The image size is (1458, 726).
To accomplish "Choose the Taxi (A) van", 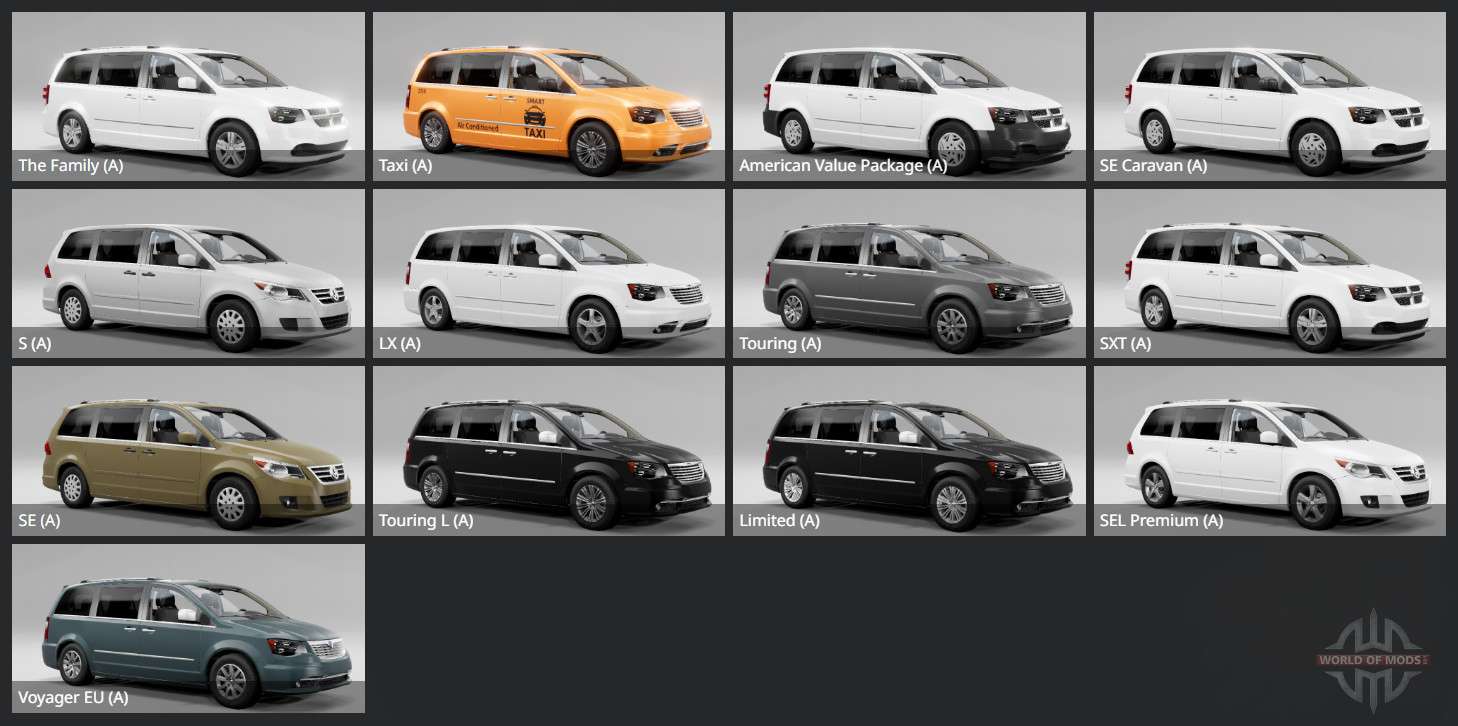I will click(548, 96).
